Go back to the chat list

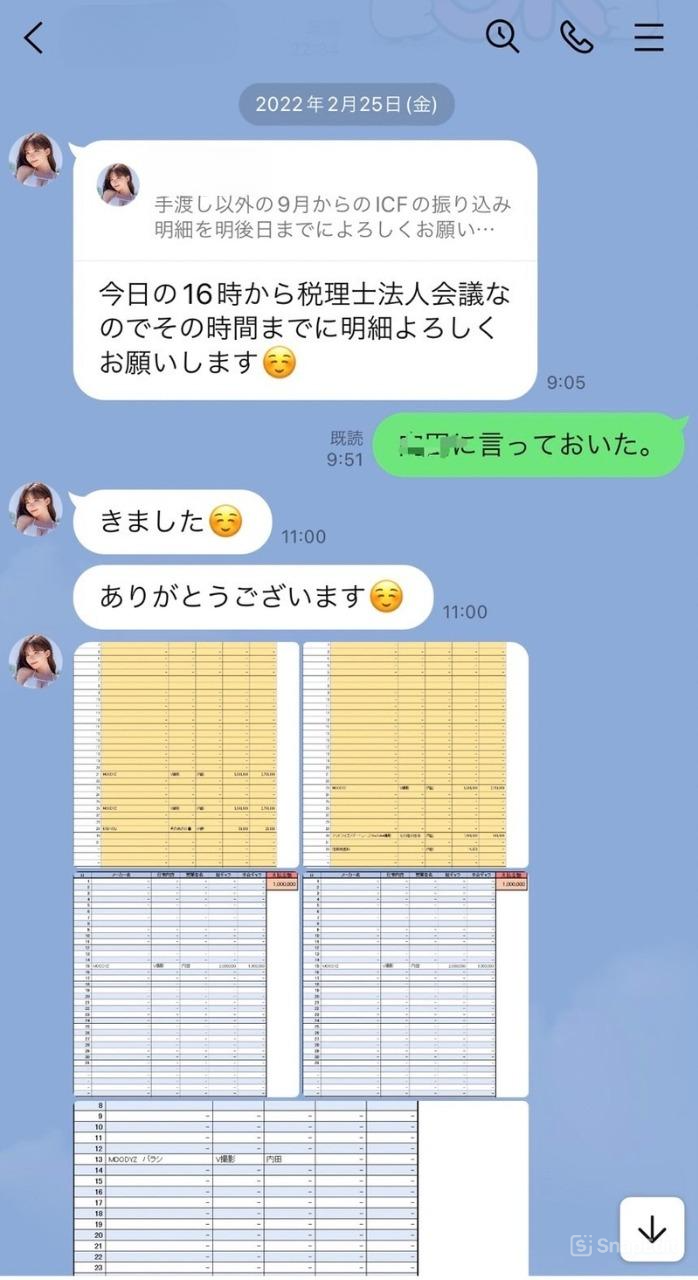34,38
